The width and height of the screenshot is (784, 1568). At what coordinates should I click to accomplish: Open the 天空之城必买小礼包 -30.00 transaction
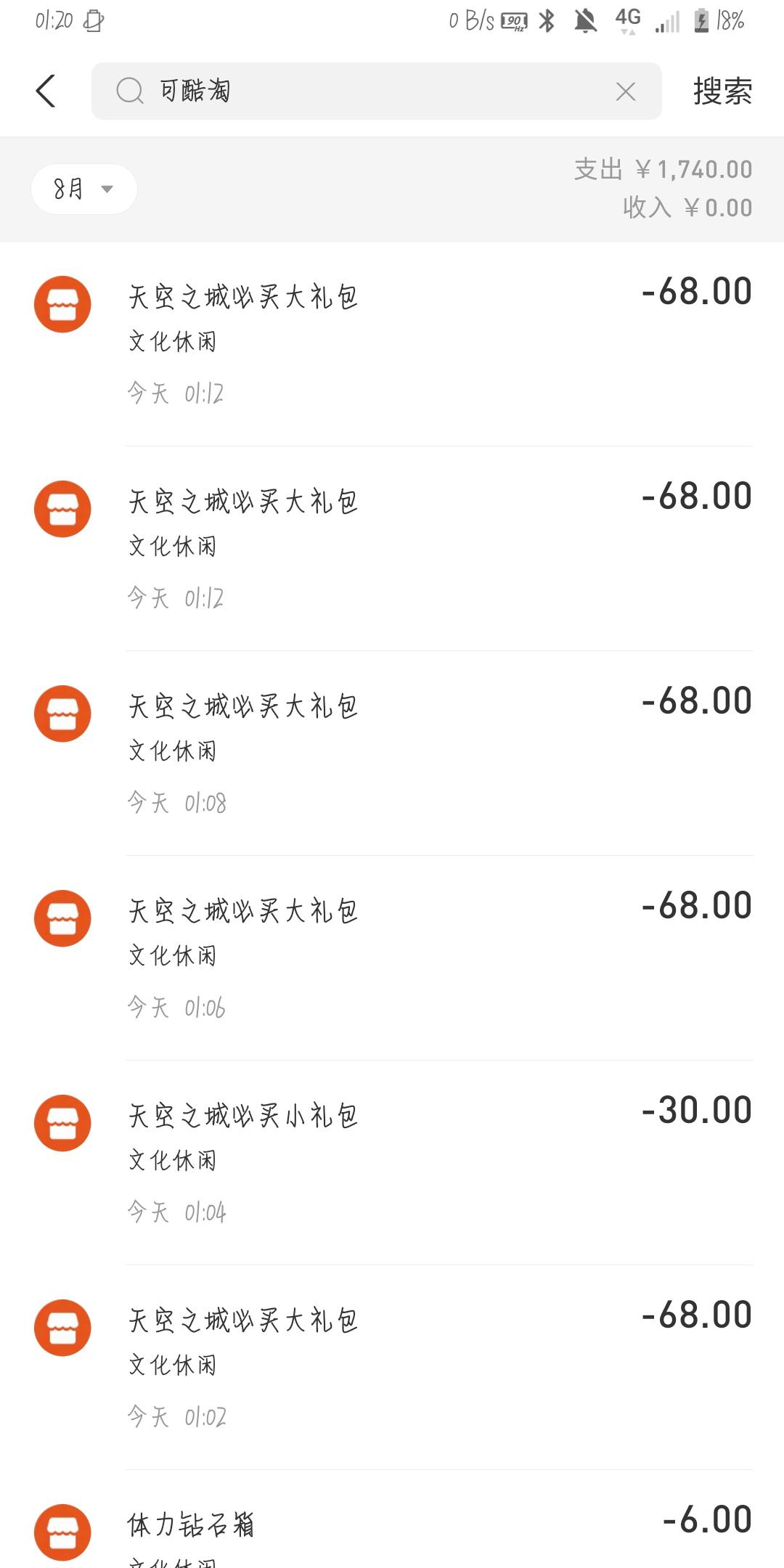pyautogui.click(x=392, y=1163)
